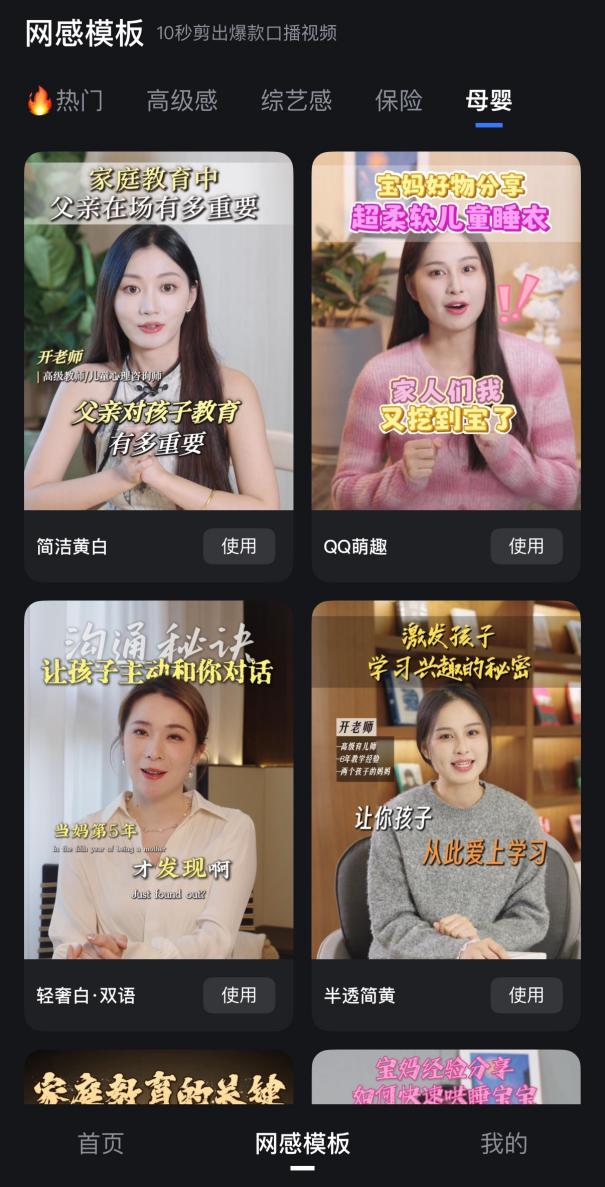Switch to the 热门 tab

click(x=66, y=101)
